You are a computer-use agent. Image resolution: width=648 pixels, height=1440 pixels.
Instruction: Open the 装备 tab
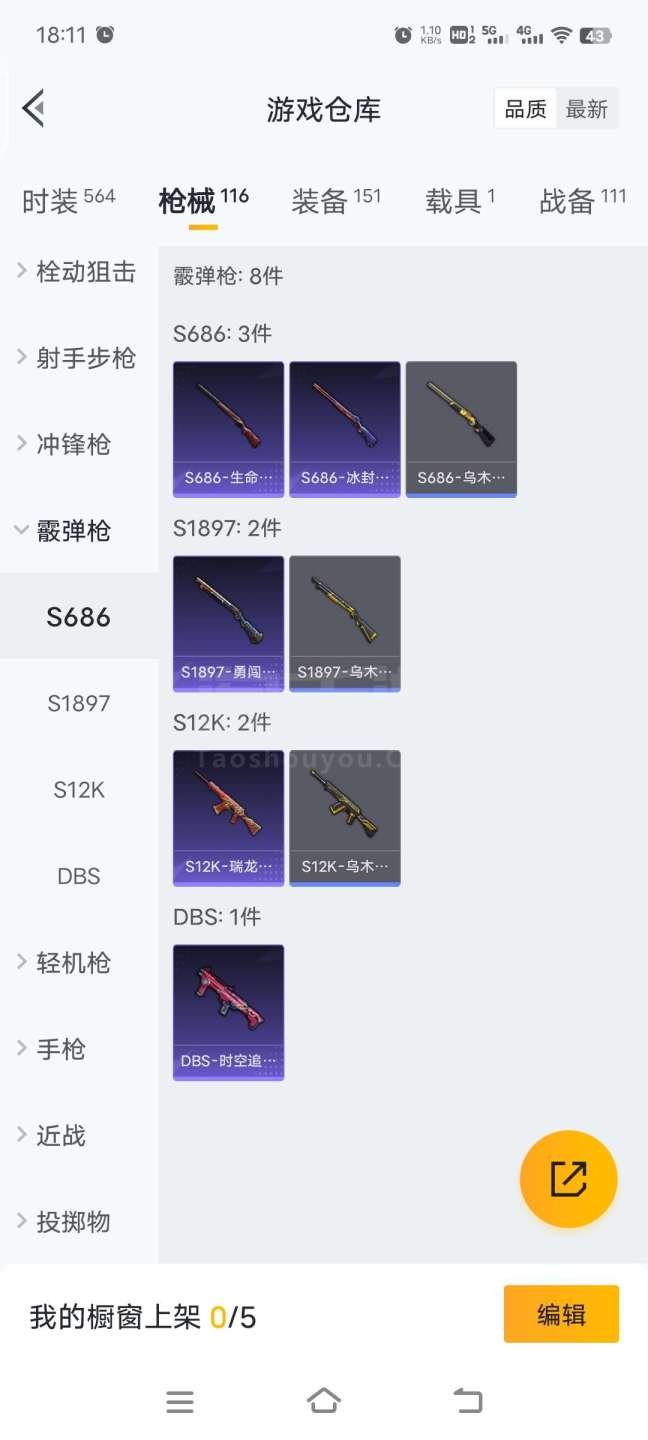336,201
